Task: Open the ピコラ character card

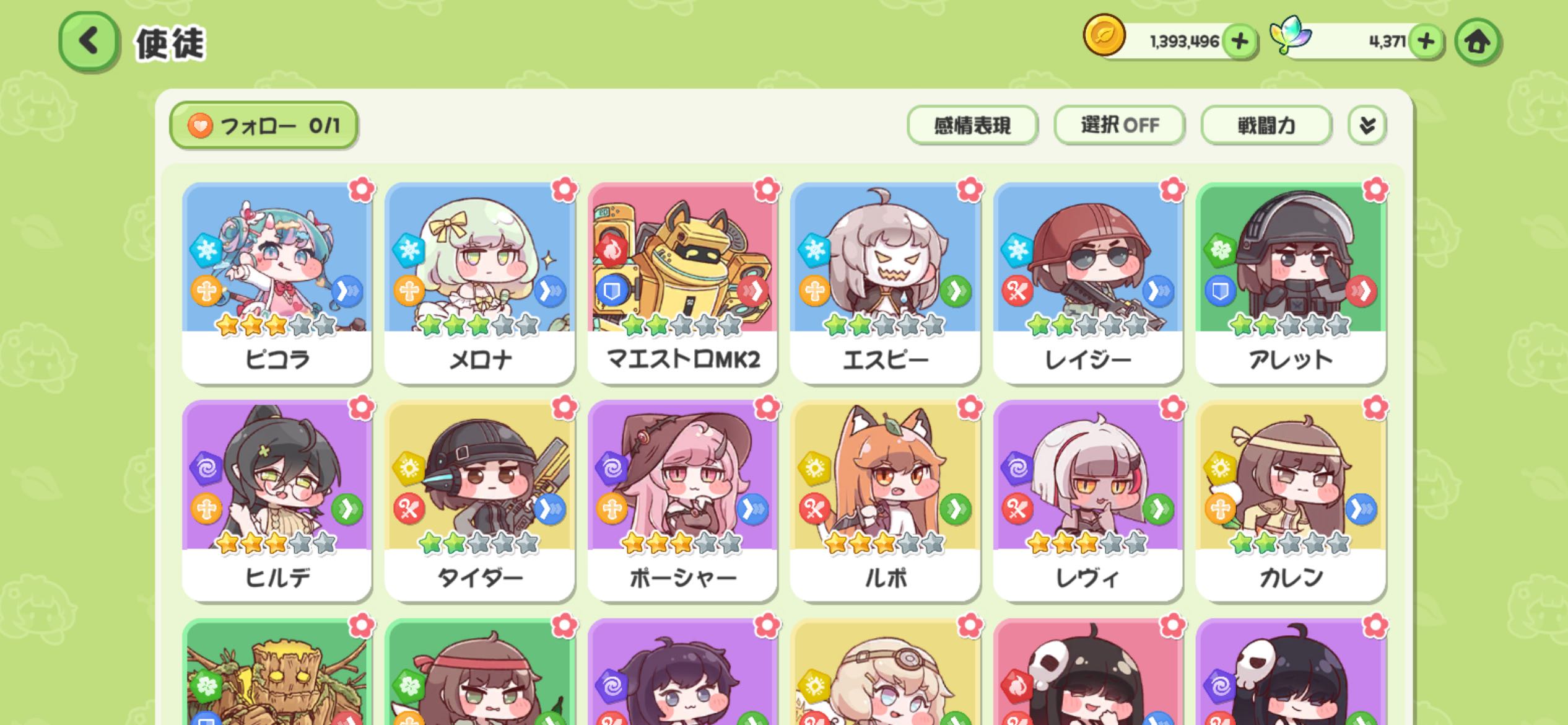Action: (277, 283)
